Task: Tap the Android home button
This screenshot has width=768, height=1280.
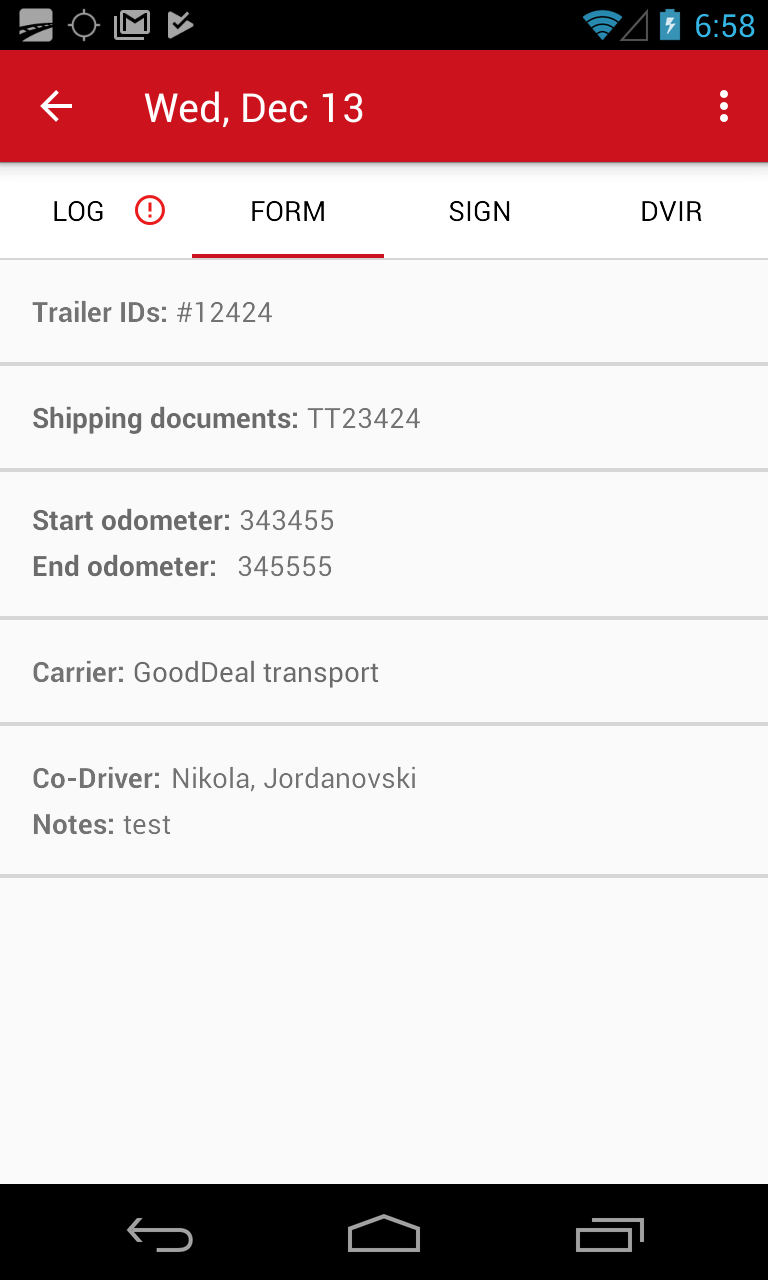Action: click(x=383, y=1233)
